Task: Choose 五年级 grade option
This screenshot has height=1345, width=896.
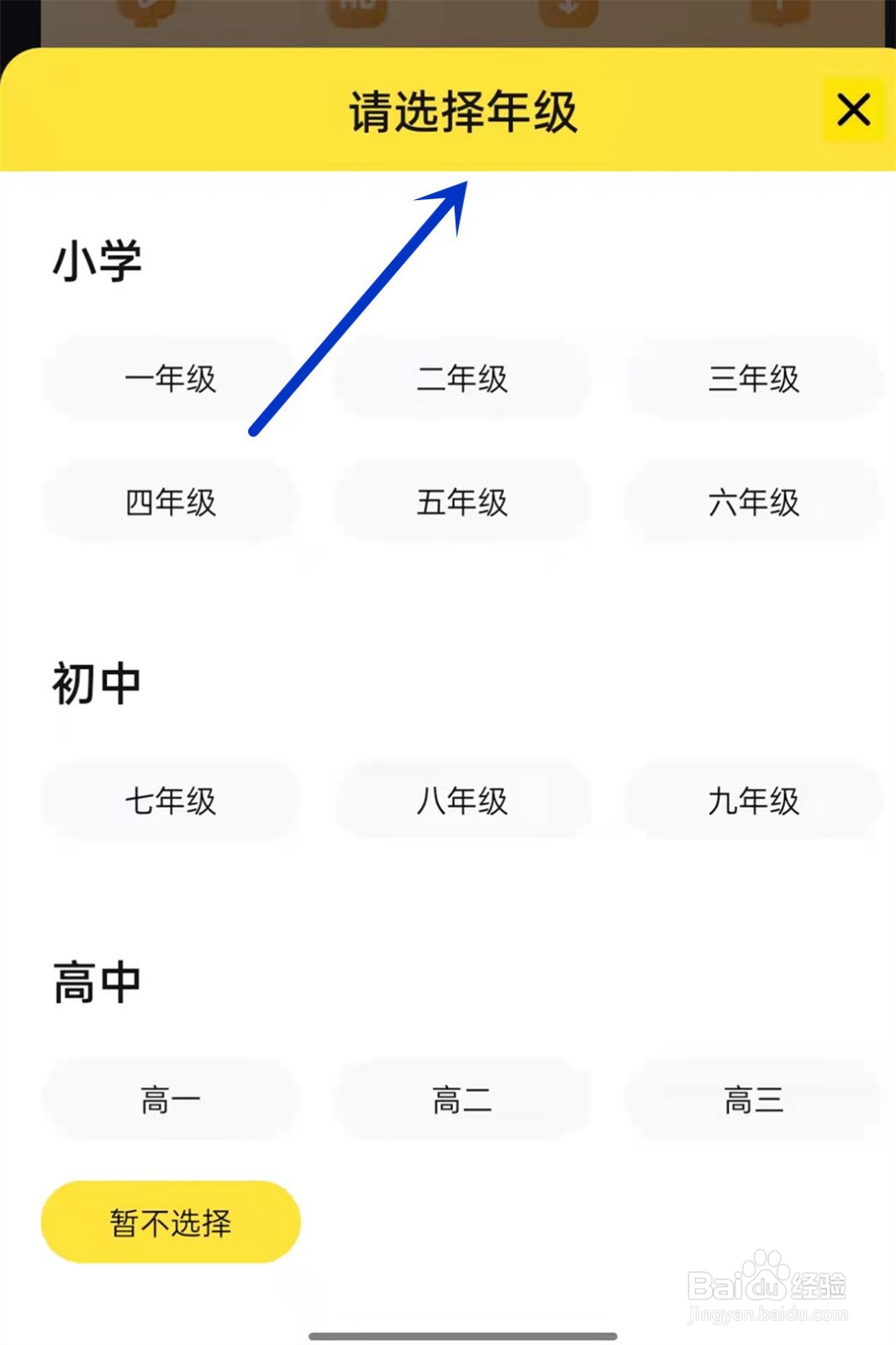Action: point(463,503)
